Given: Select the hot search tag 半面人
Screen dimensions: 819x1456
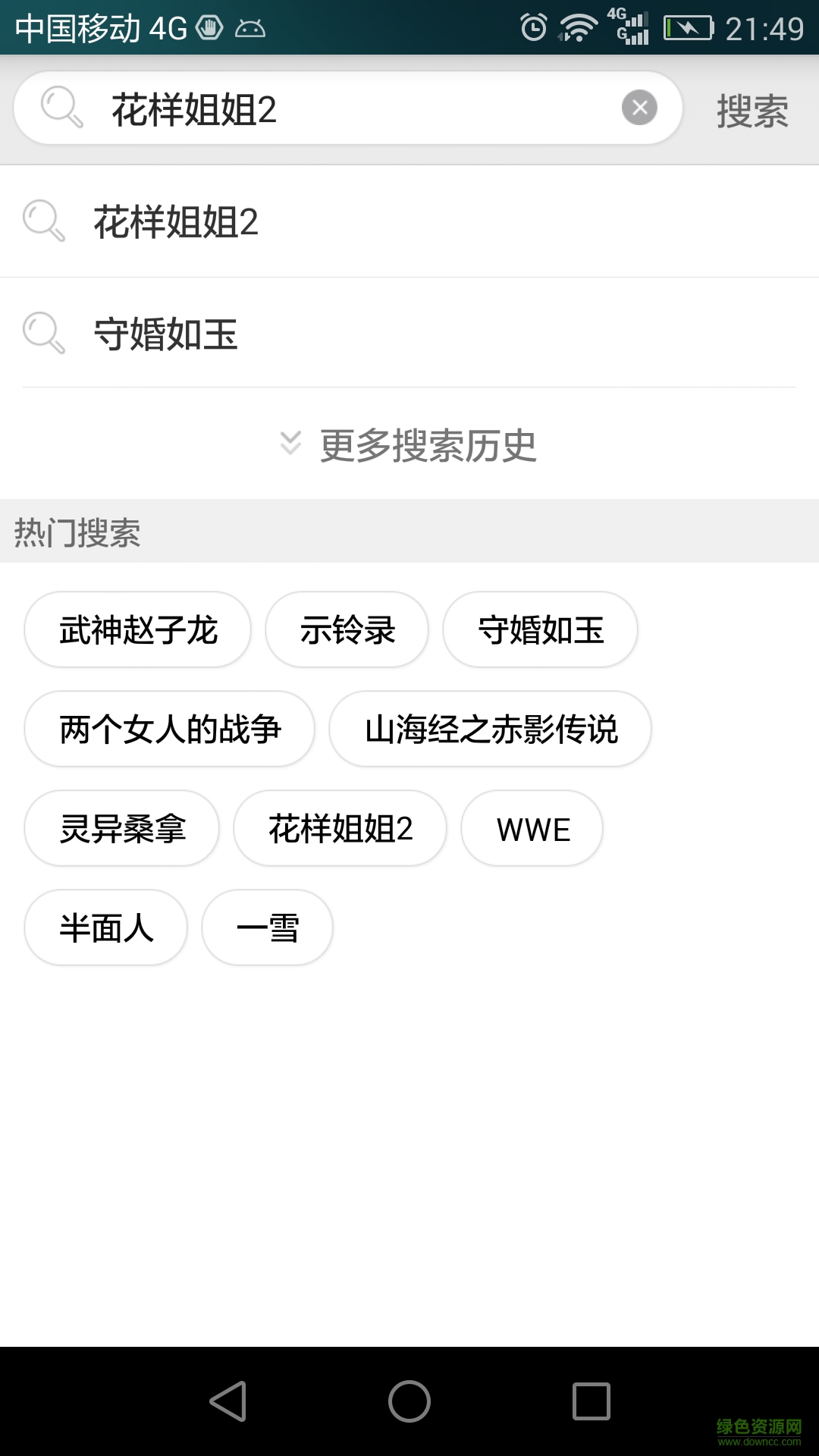Looking at the screenshot, I should tap(105, 927).
